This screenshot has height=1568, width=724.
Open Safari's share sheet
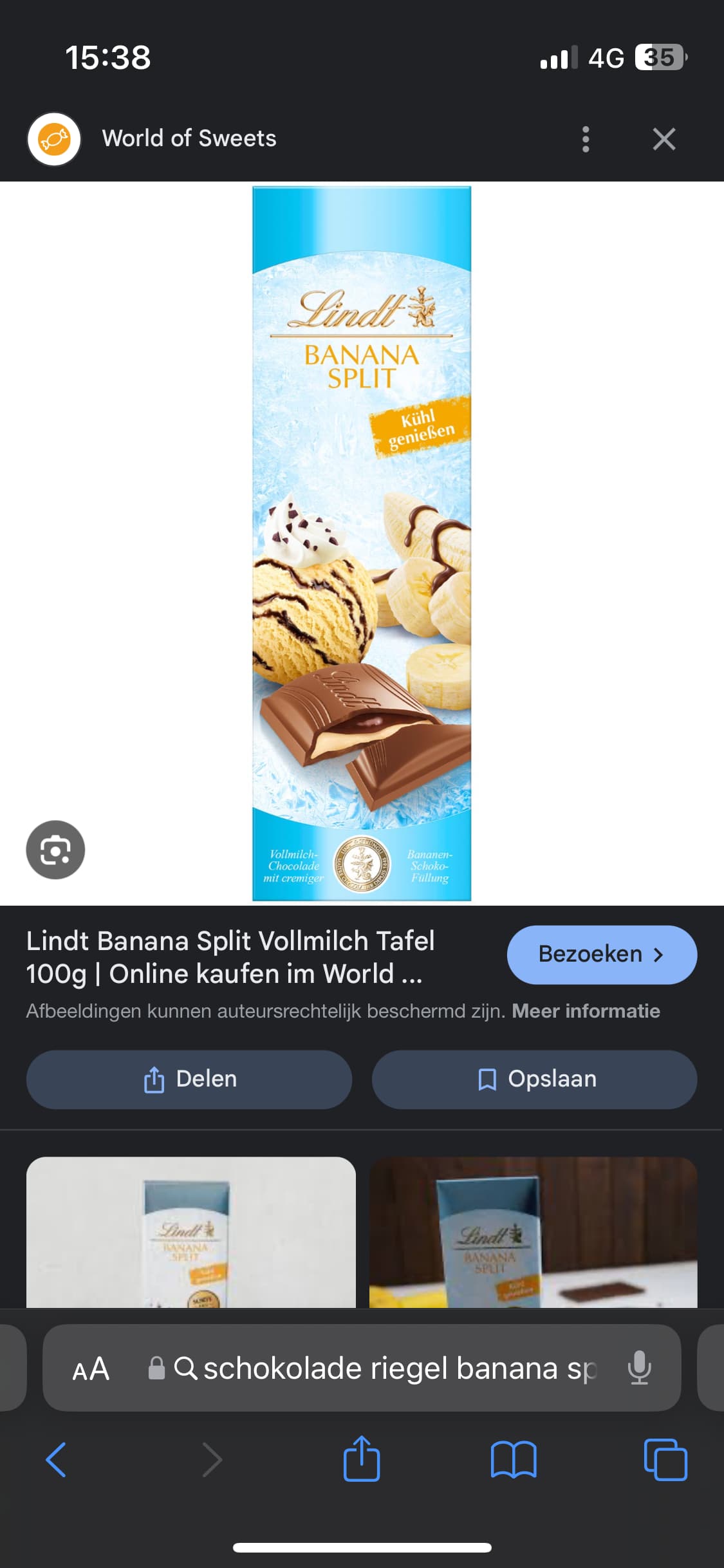362,1458
